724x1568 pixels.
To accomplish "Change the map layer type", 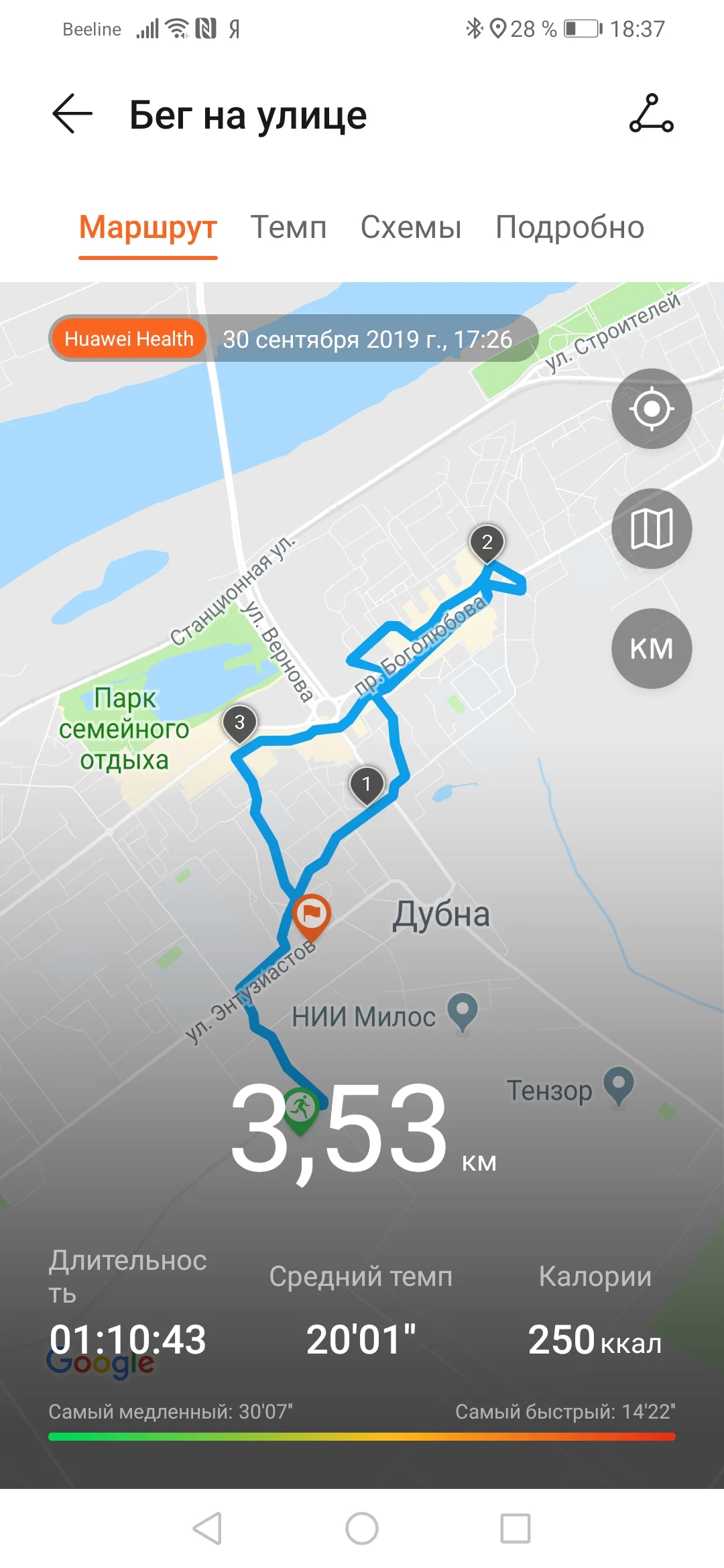I will [651, 529].
